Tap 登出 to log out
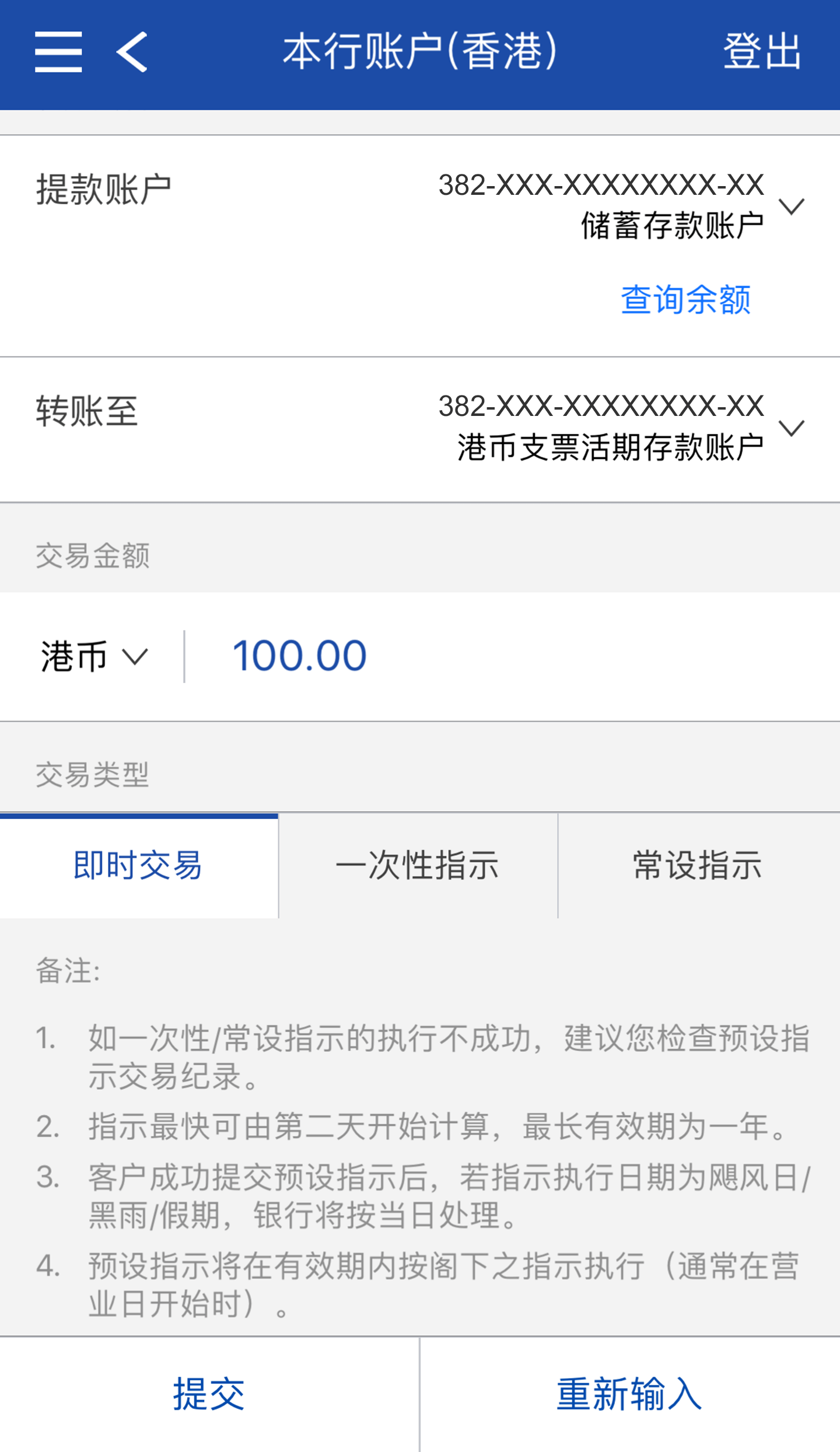840x1452 pixels. pyautogui.click(x=762, y=53)
